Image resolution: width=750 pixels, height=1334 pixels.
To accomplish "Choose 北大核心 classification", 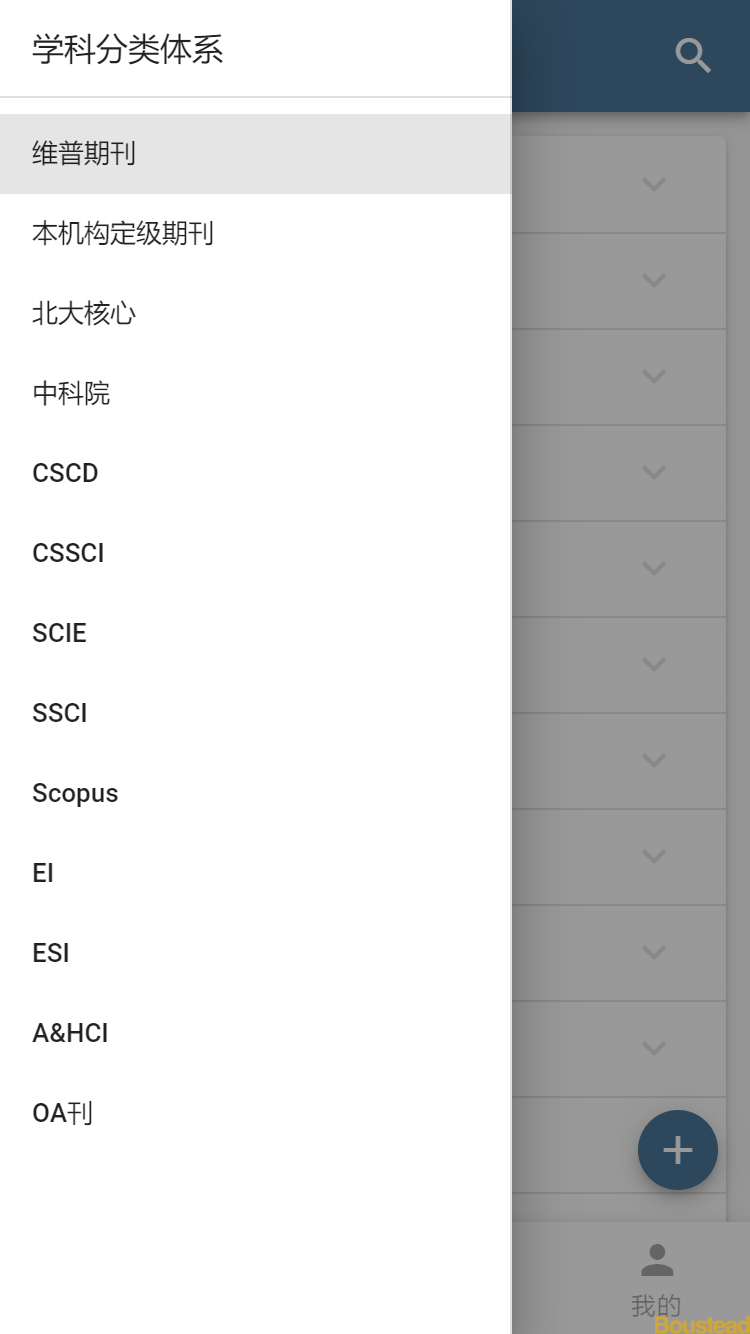I will [x=84, y=314].
